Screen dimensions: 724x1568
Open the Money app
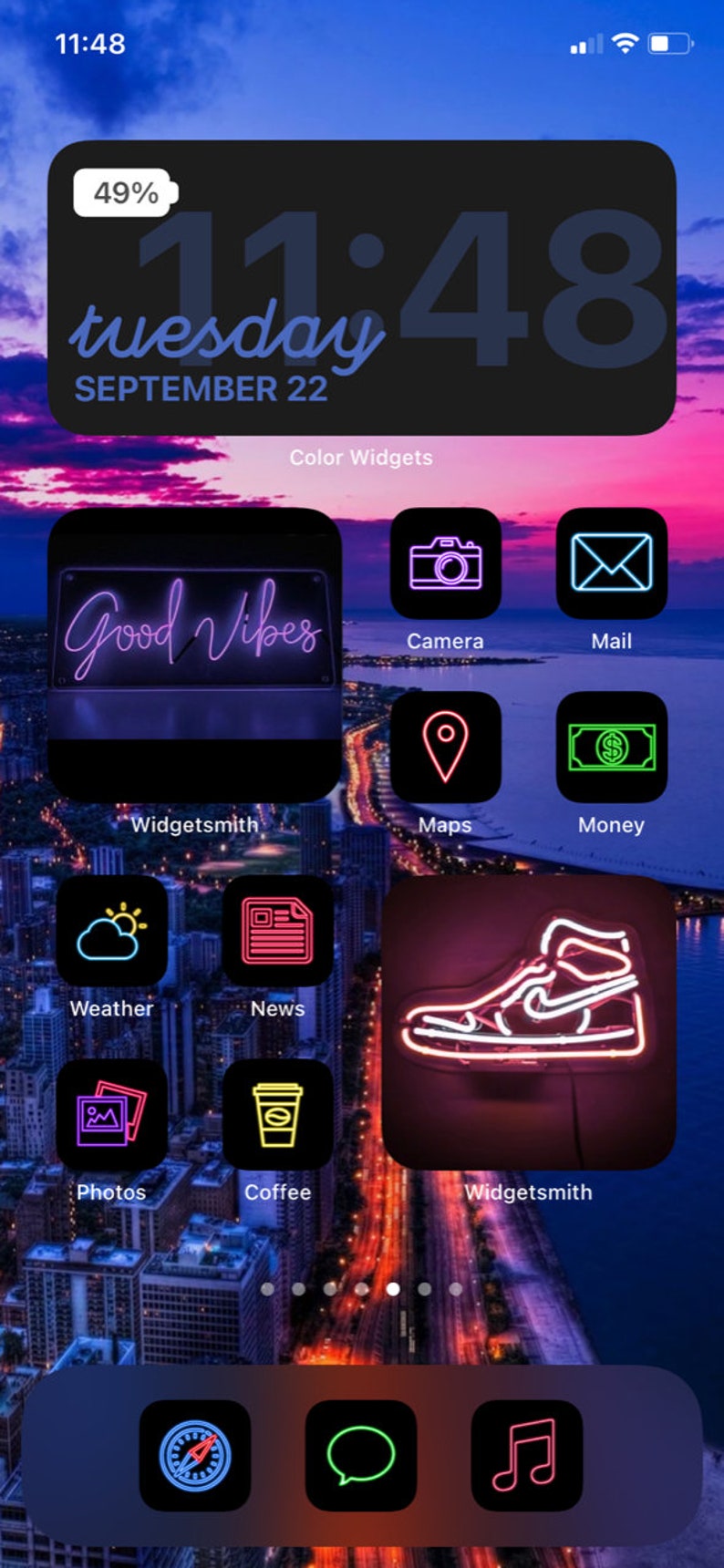pos(612,747)
